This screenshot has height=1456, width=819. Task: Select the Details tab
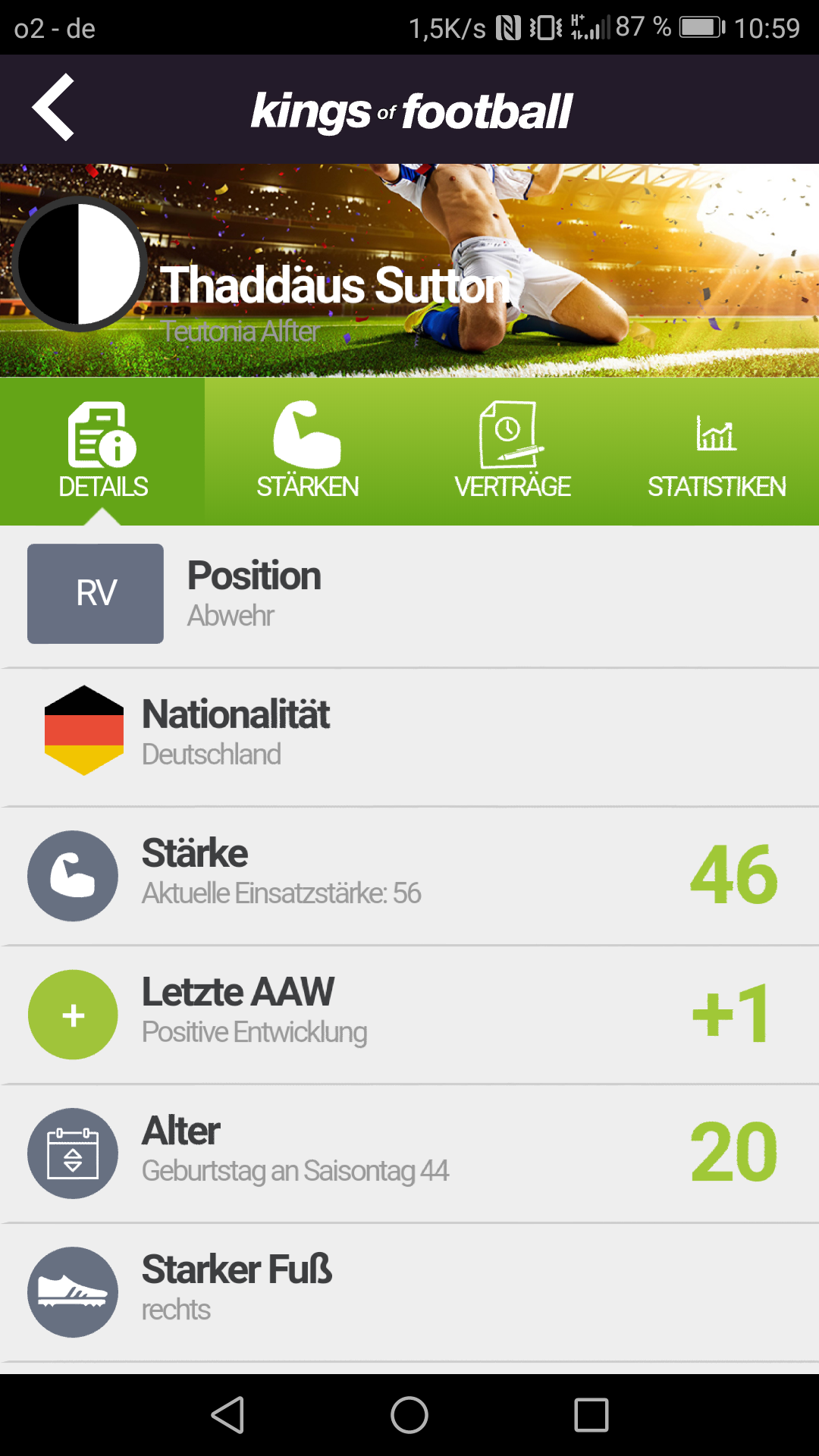102,451
